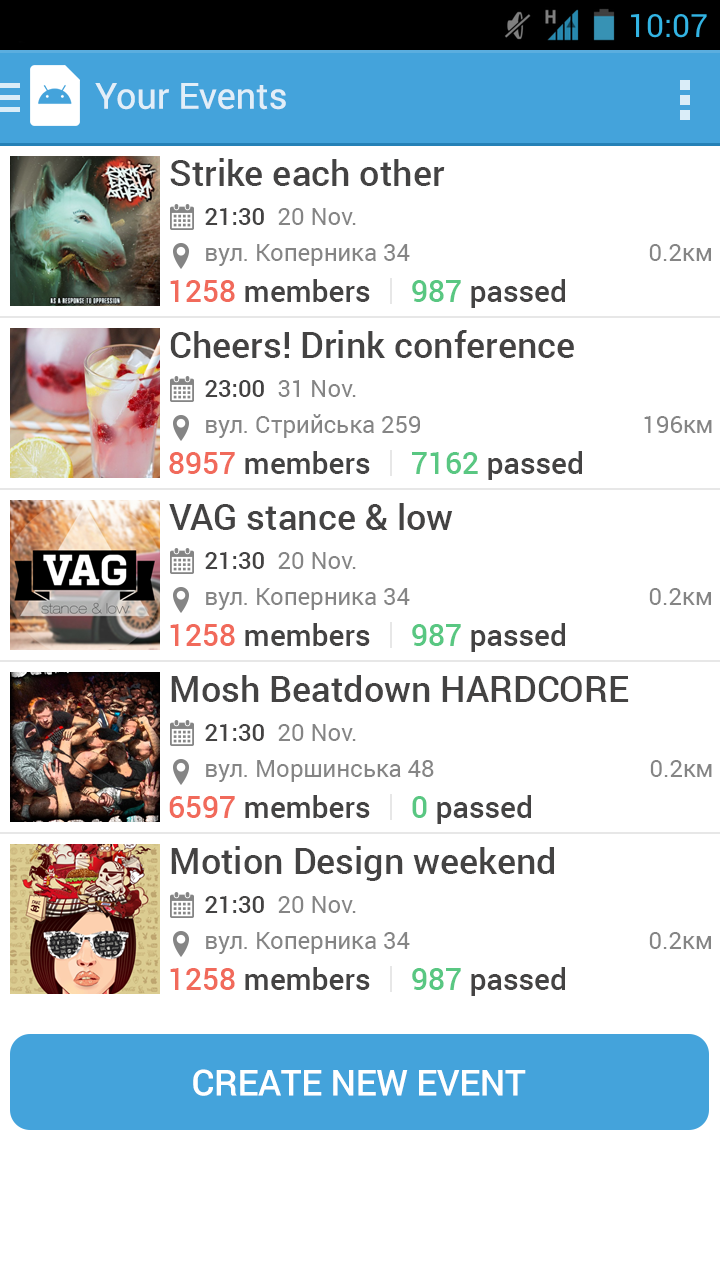Select the VAG stance & low event
The height and width of the screenshot is (1280, 720).
click(360, 576)
